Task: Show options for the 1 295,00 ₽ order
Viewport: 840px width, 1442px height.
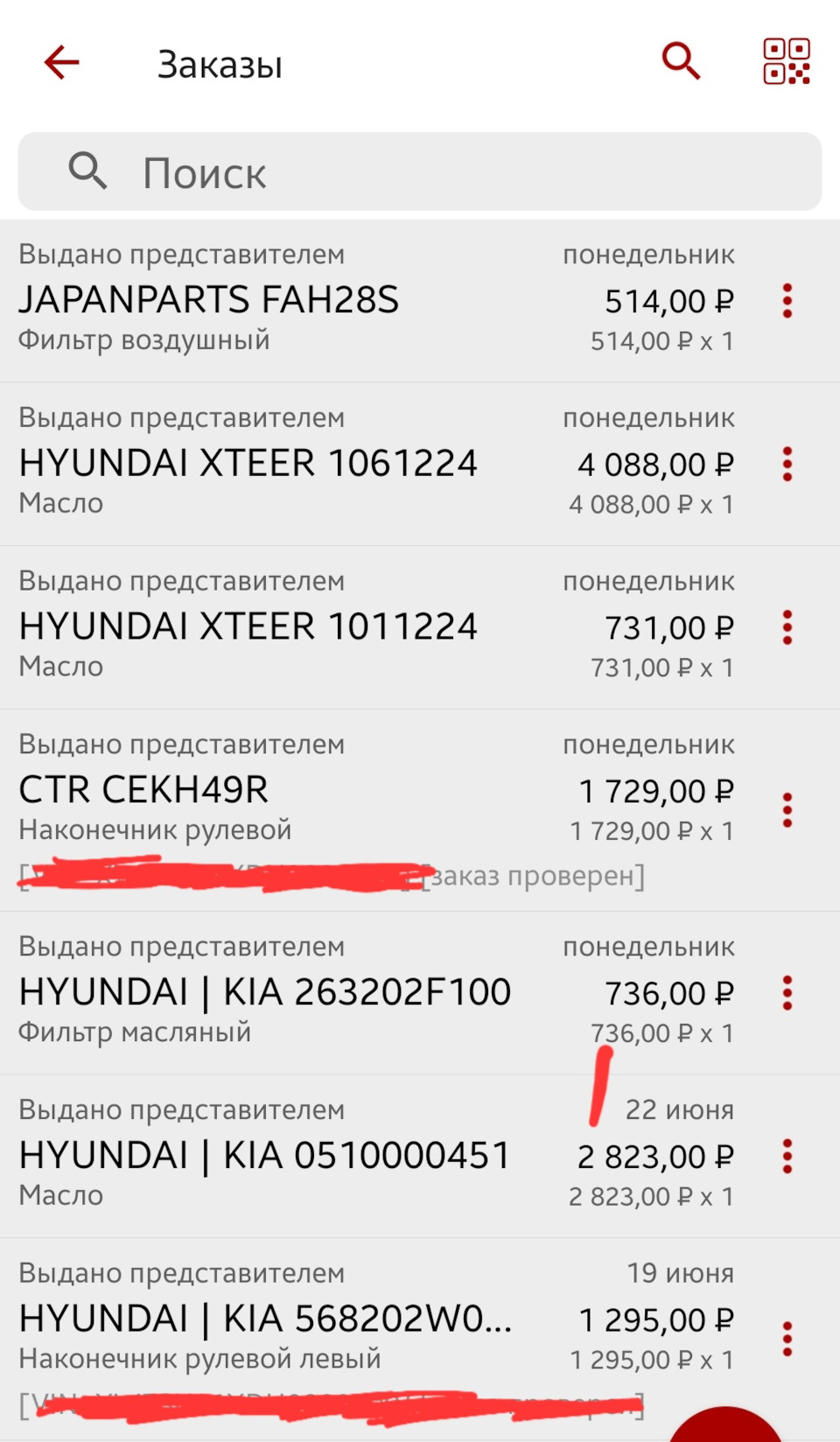Action: (x=787, y=1339)
